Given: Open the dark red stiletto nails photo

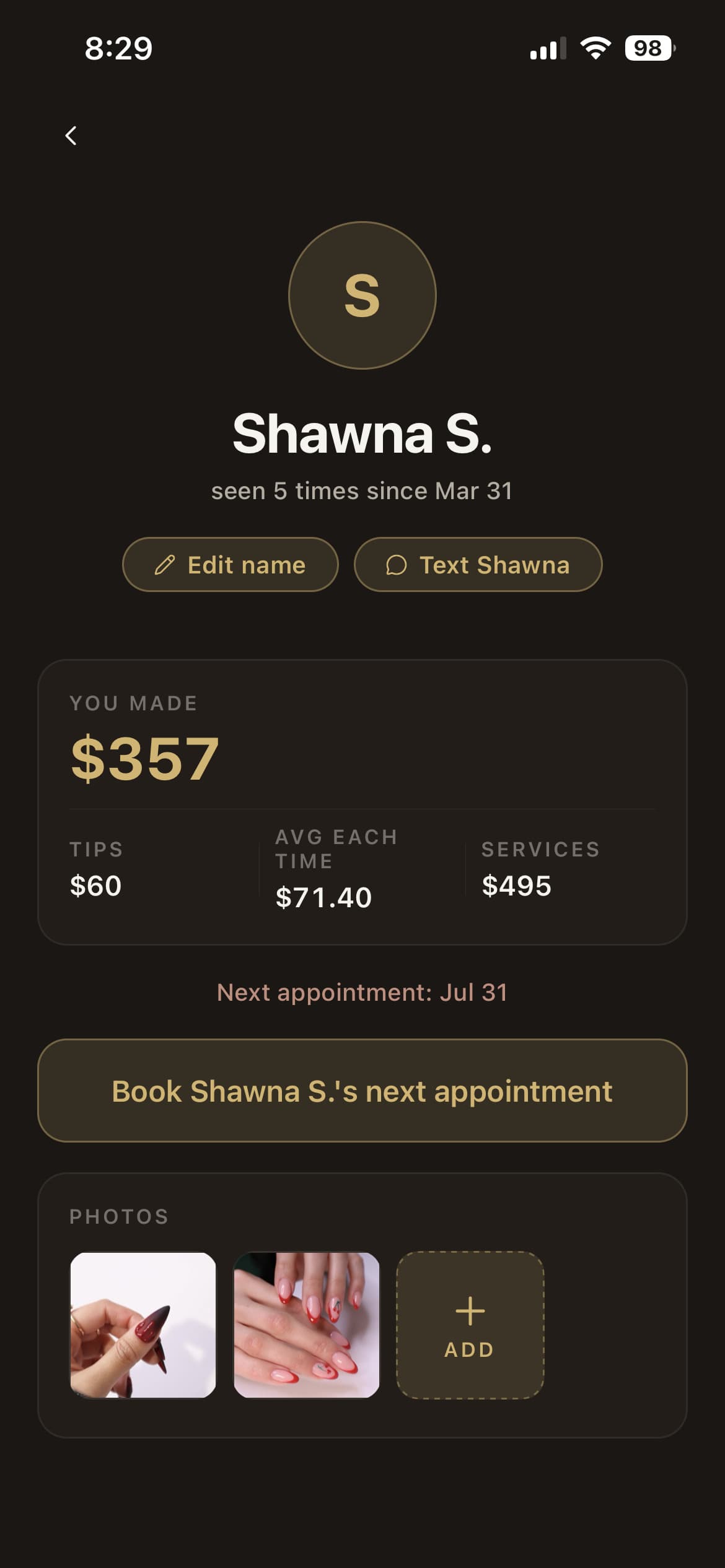Looking at the screenshot, I should (143, 1325).
